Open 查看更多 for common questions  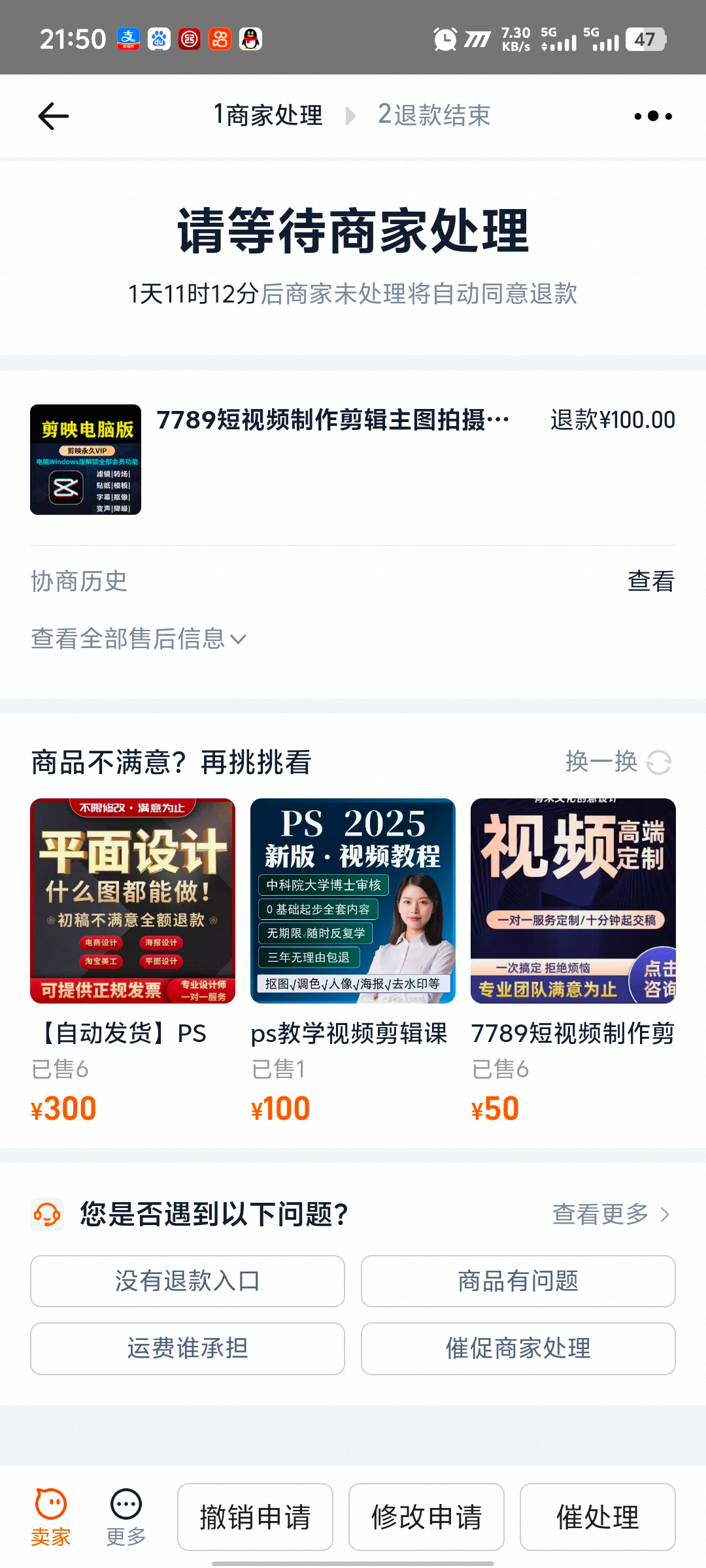click(x=610, y=1215)
